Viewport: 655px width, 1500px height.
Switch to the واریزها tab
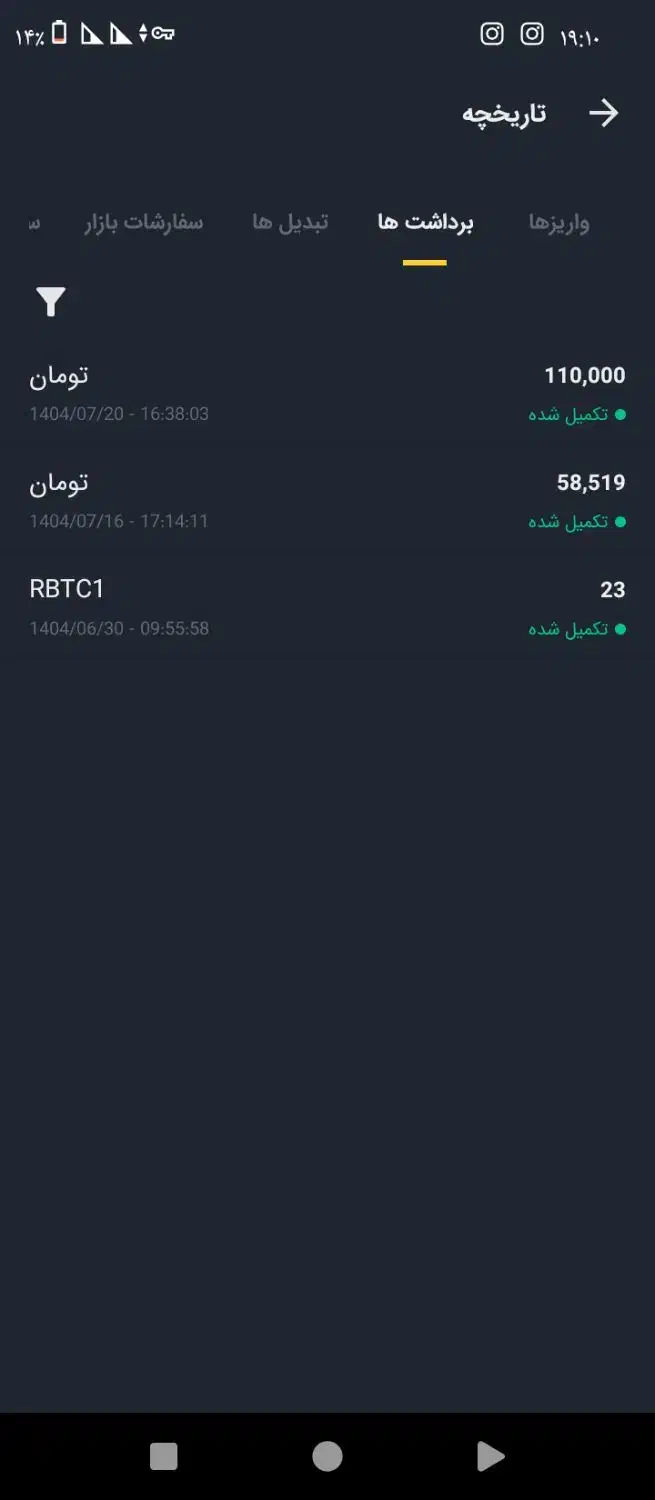[x=558, y=222]
